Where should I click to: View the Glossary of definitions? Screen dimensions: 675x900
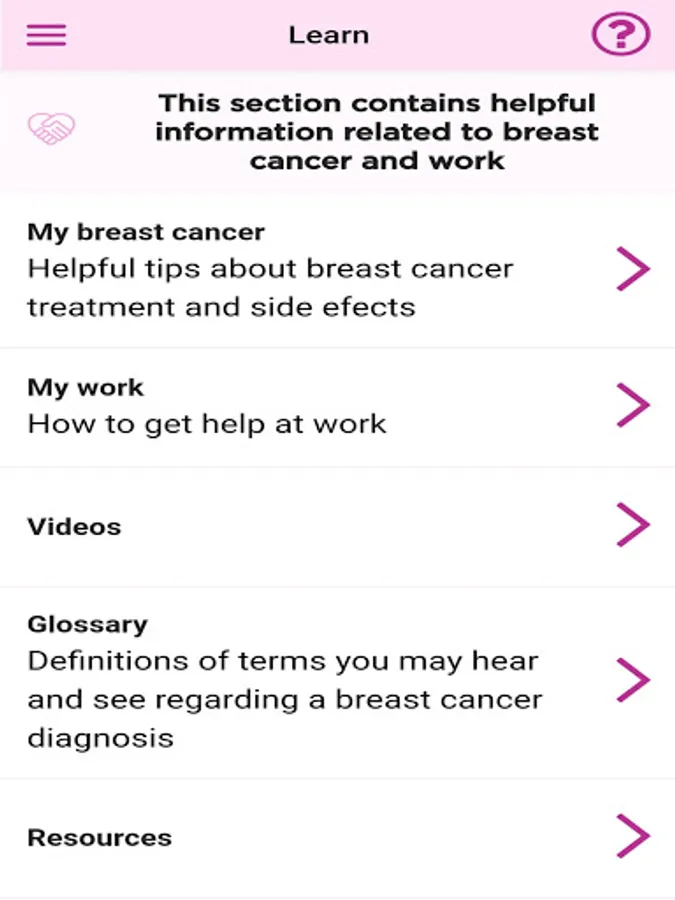[x=337, y=681]
